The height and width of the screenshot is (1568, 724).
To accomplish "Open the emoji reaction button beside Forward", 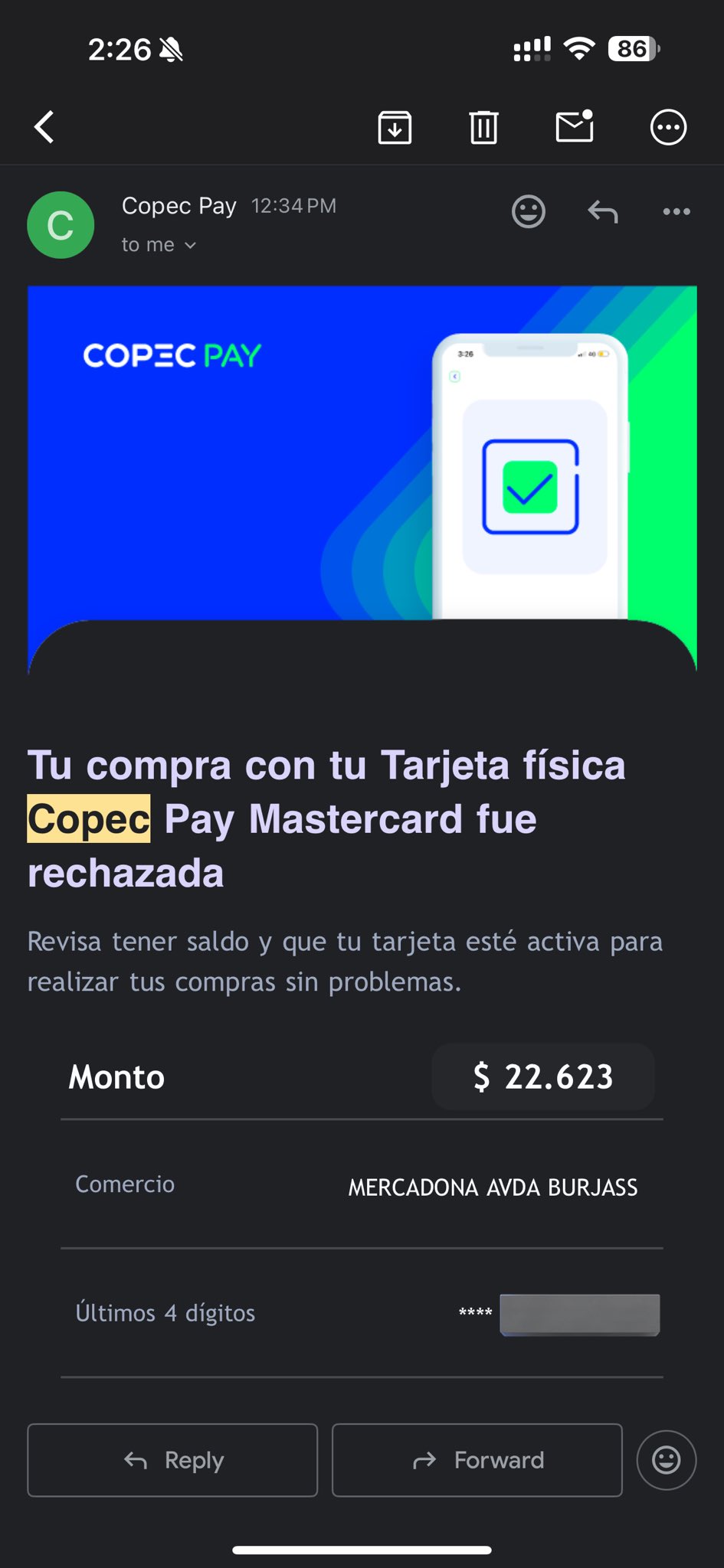I will point(666,1460).
